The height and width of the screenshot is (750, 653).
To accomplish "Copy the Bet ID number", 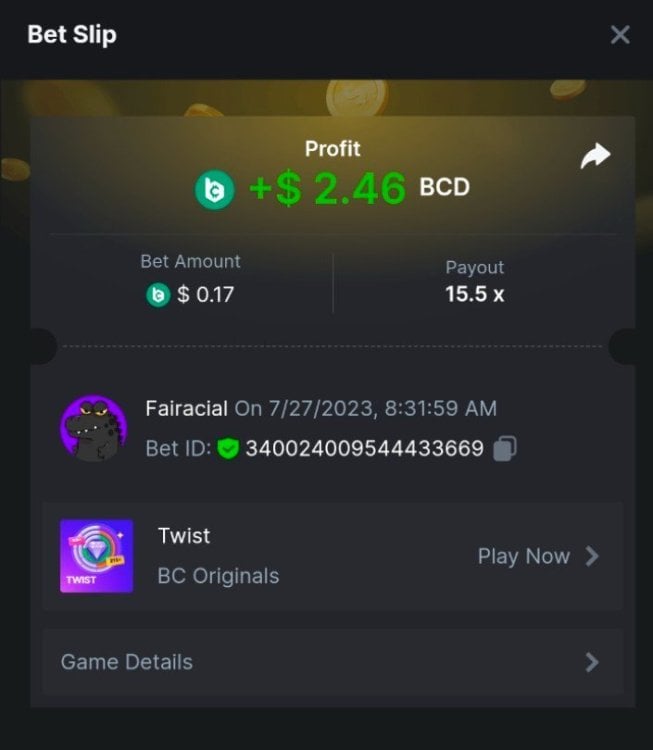I will [506, 449].
